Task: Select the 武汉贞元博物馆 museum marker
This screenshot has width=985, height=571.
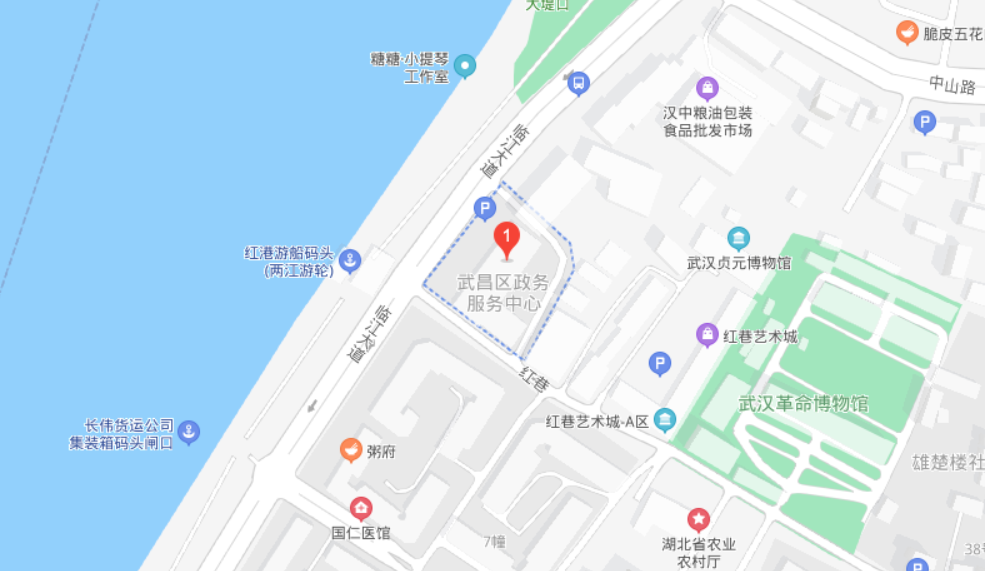Action: coord(738,238)
